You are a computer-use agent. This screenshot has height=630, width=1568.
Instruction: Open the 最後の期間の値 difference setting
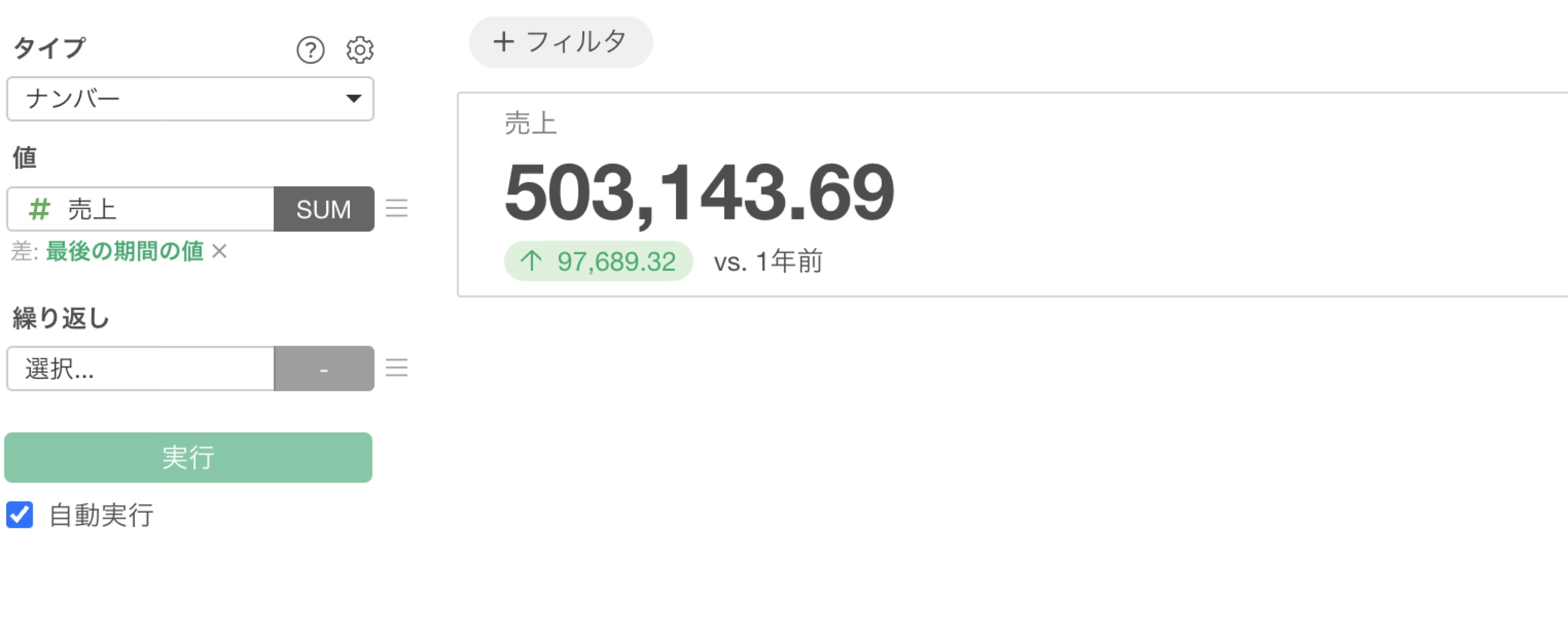pos(125,251)
